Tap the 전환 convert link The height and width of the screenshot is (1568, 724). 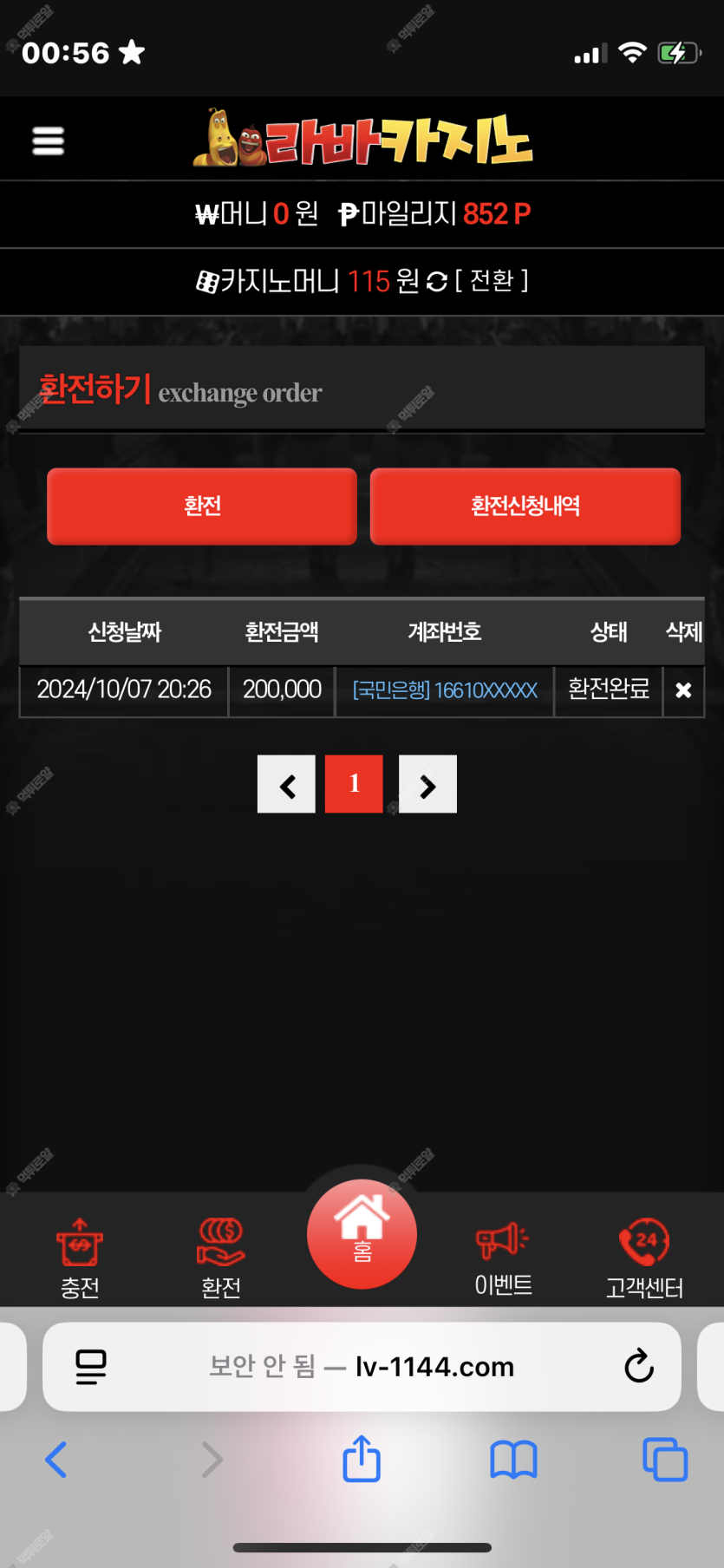(492, 281)
